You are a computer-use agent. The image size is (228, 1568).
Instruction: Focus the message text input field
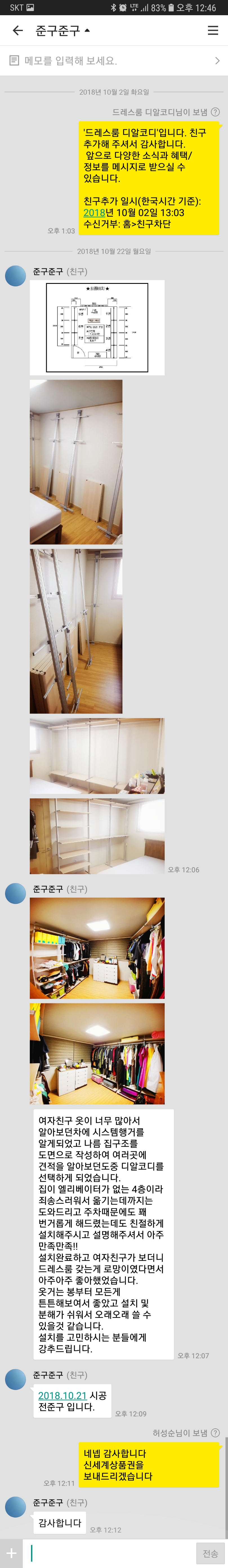tap(109, 1553)
